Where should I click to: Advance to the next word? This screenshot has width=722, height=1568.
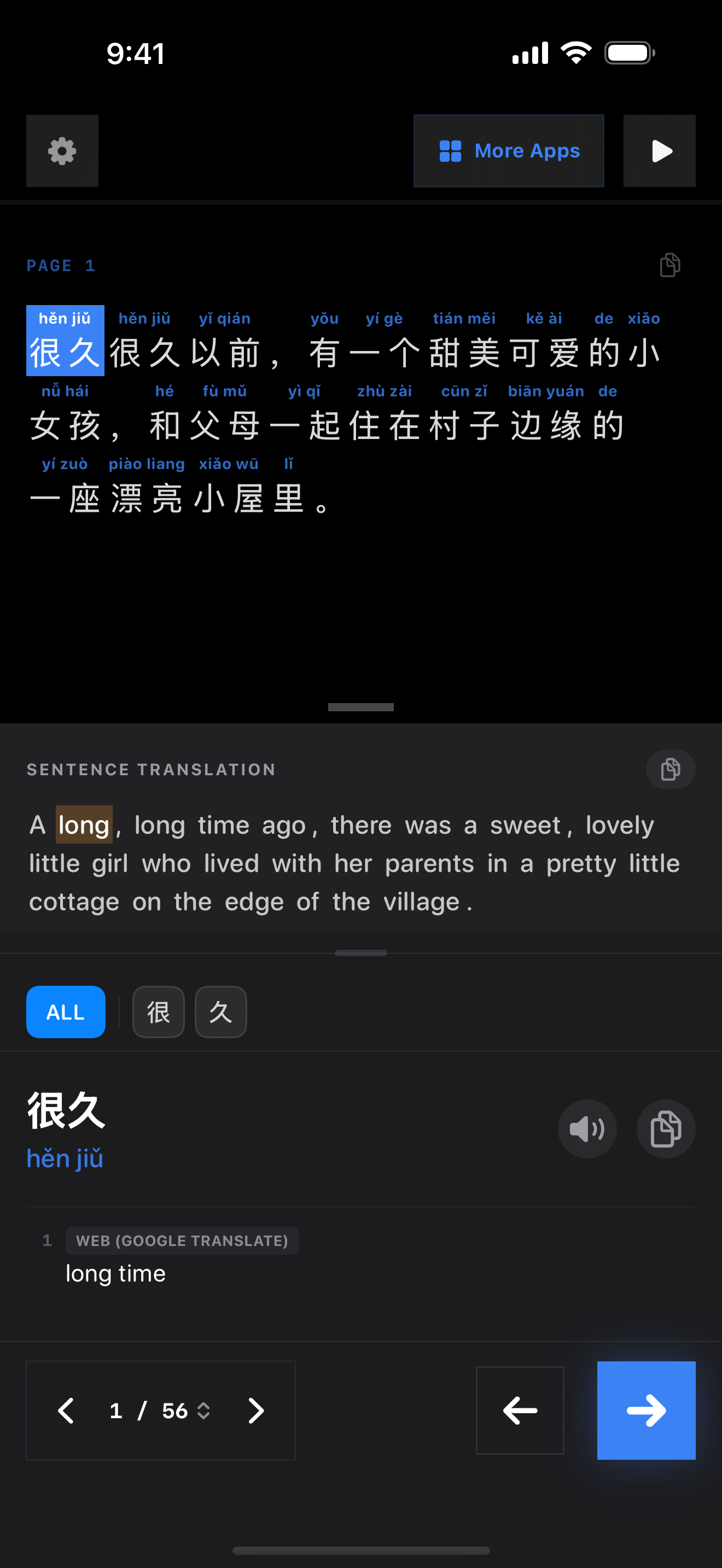[x=646, y=1411]
